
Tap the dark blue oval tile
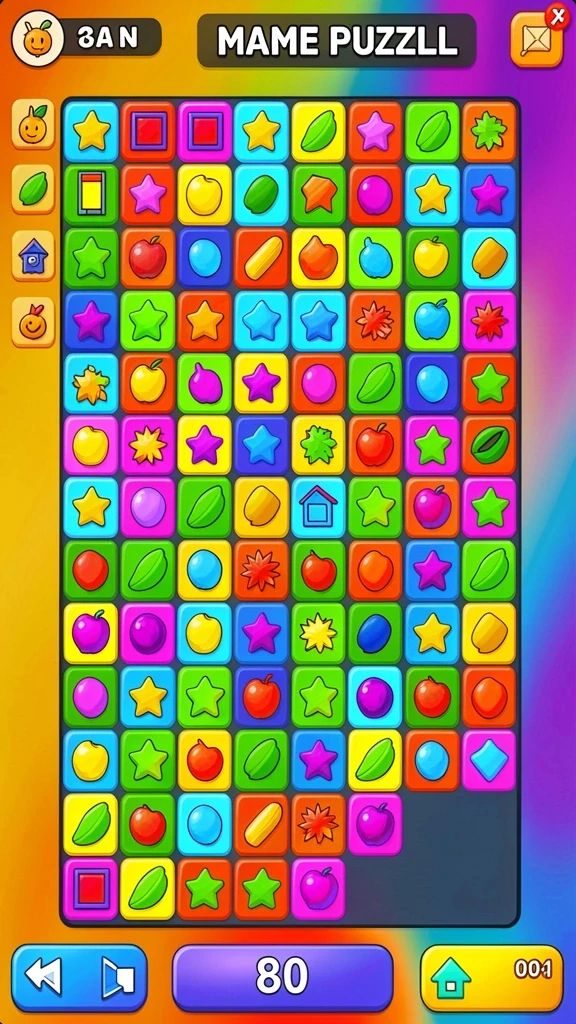point(375,633)
